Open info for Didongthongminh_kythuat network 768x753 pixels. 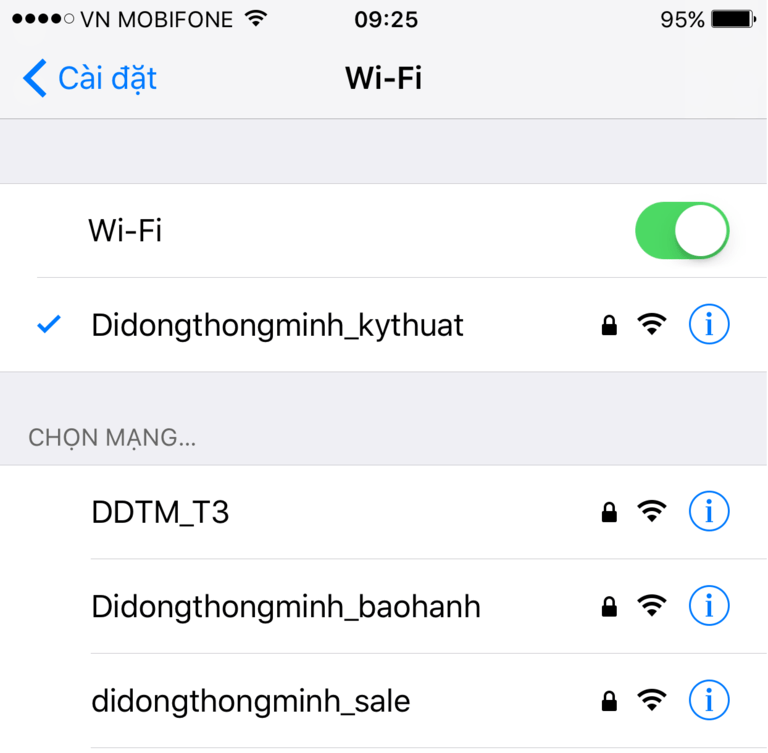[709, 324]
